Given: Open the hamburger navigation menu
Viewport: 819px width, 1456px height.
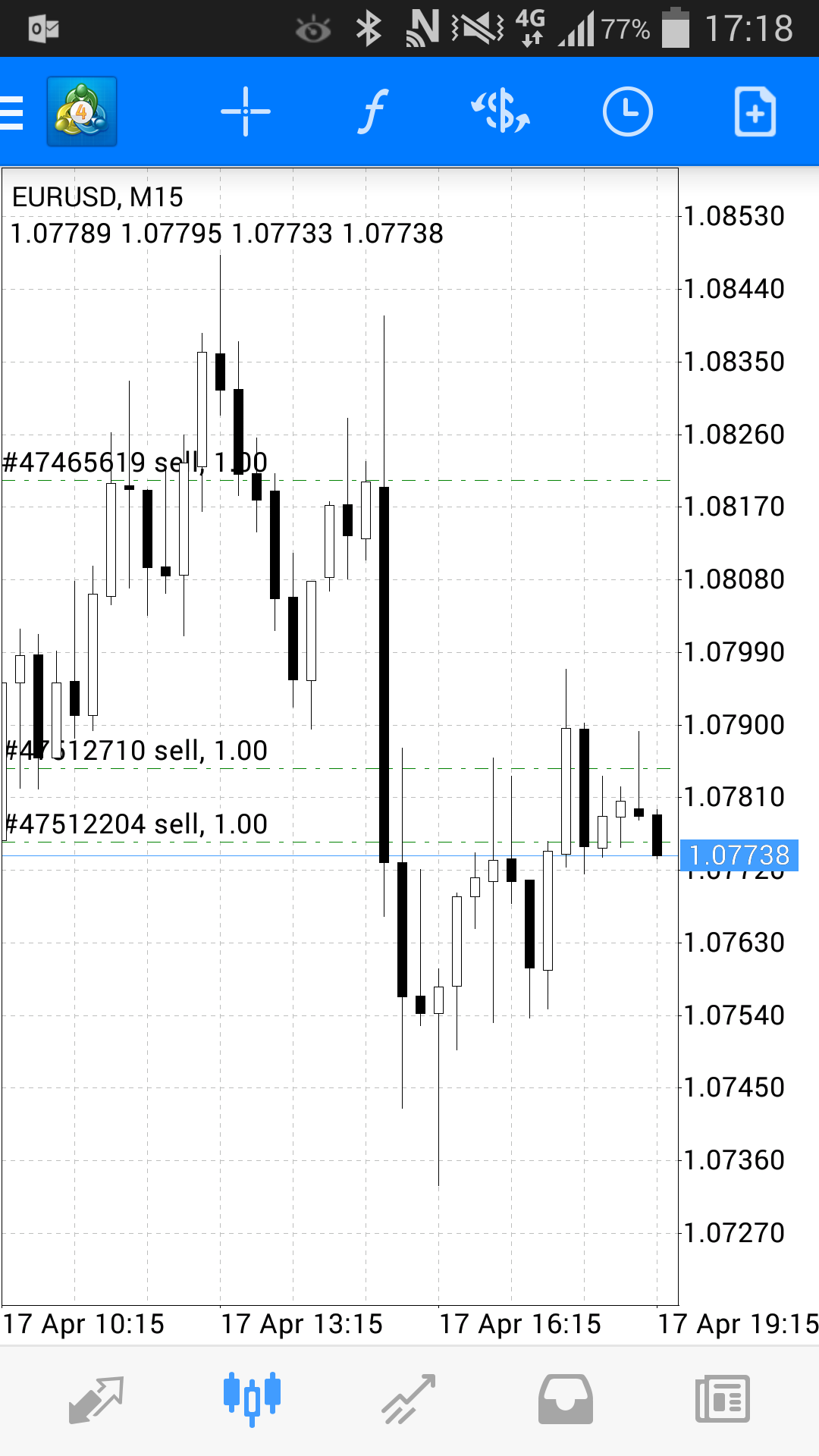Looking at the screenshot, I should (12, 112).
